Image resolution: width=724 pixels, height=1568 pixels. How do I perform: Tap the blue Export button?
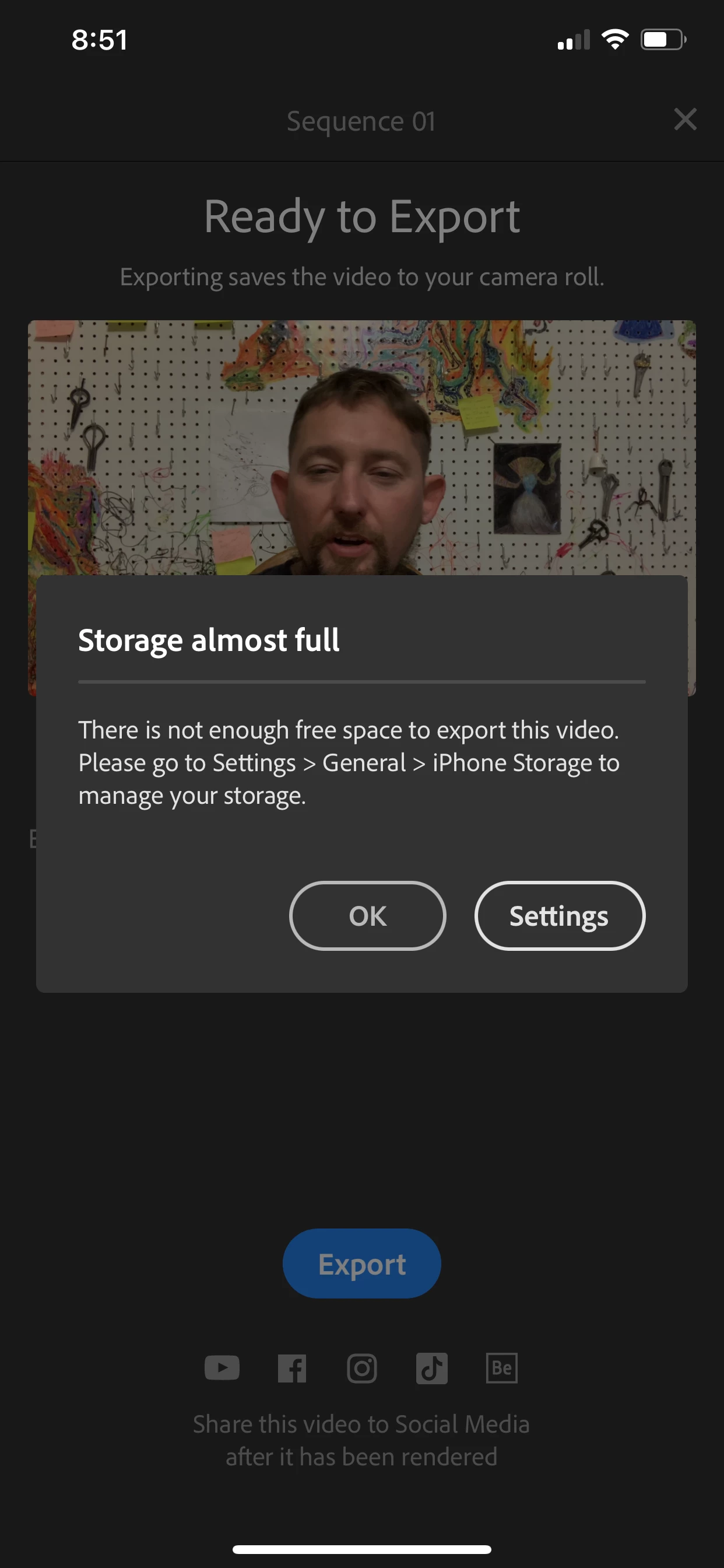click(362, 1263)
